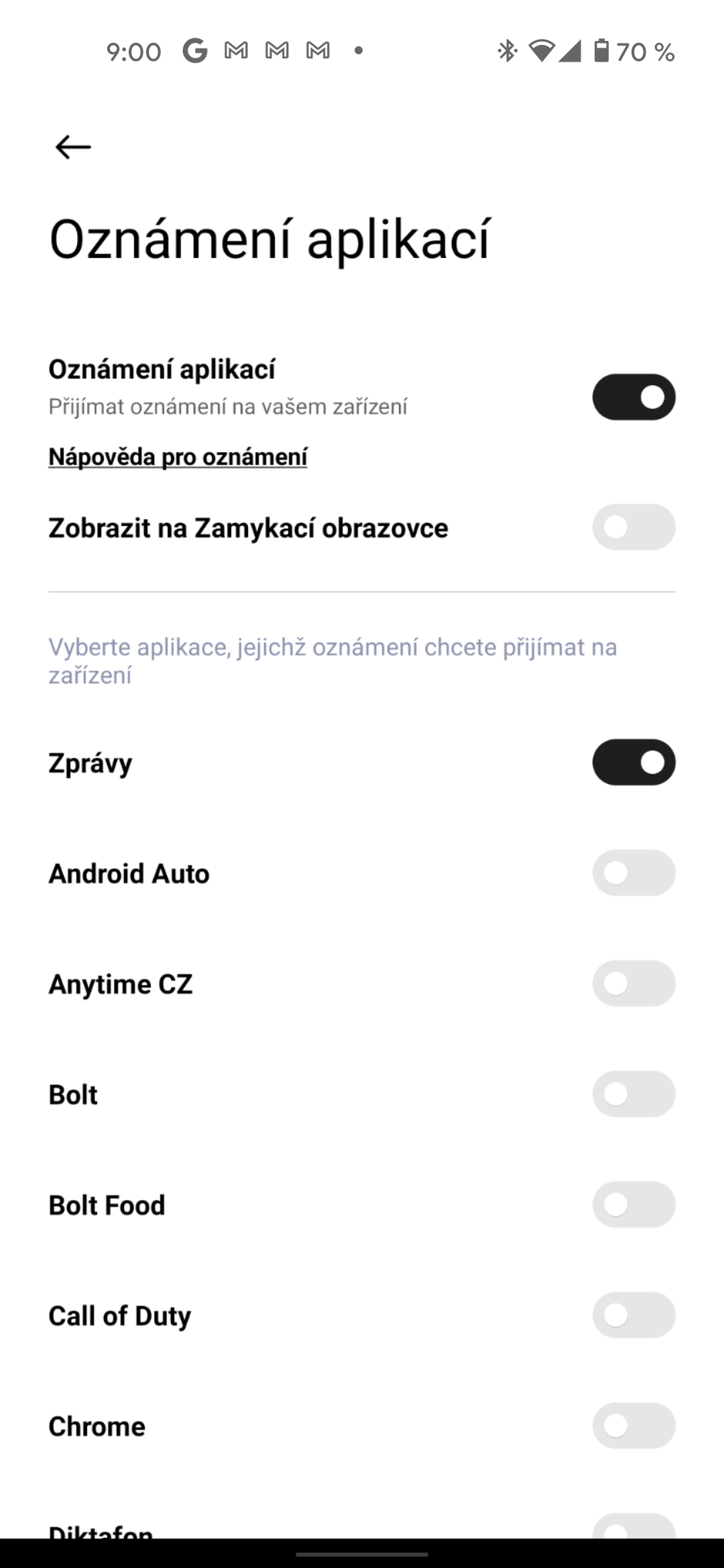Image resolution: width=724 pixels, height=1568 pixels.
Task: Tap the Bluetooth icon in status bar
Action: (x=507, y=50)
